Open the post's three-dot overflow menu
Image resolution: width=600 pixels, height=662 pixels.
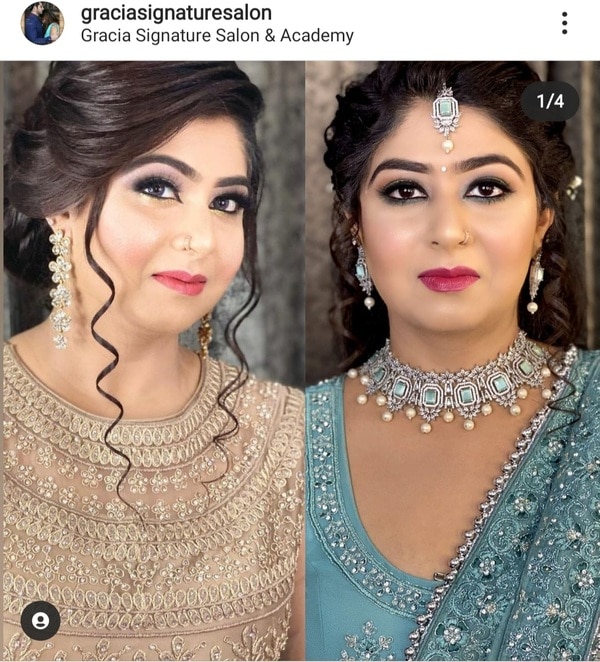click(x=565, y=23)
